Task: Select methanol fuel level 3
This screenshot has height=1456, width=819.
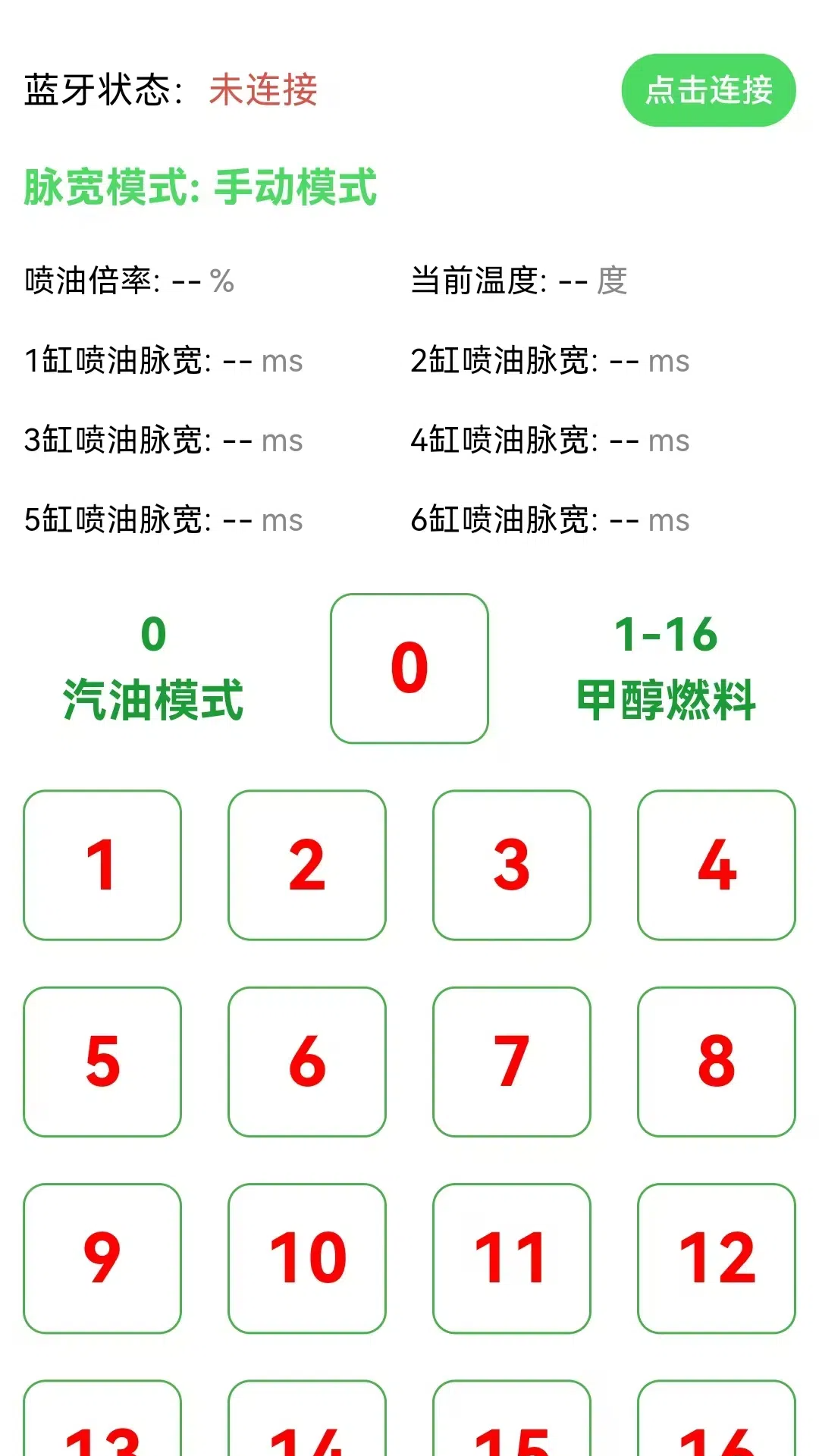Action: (511, 866)
